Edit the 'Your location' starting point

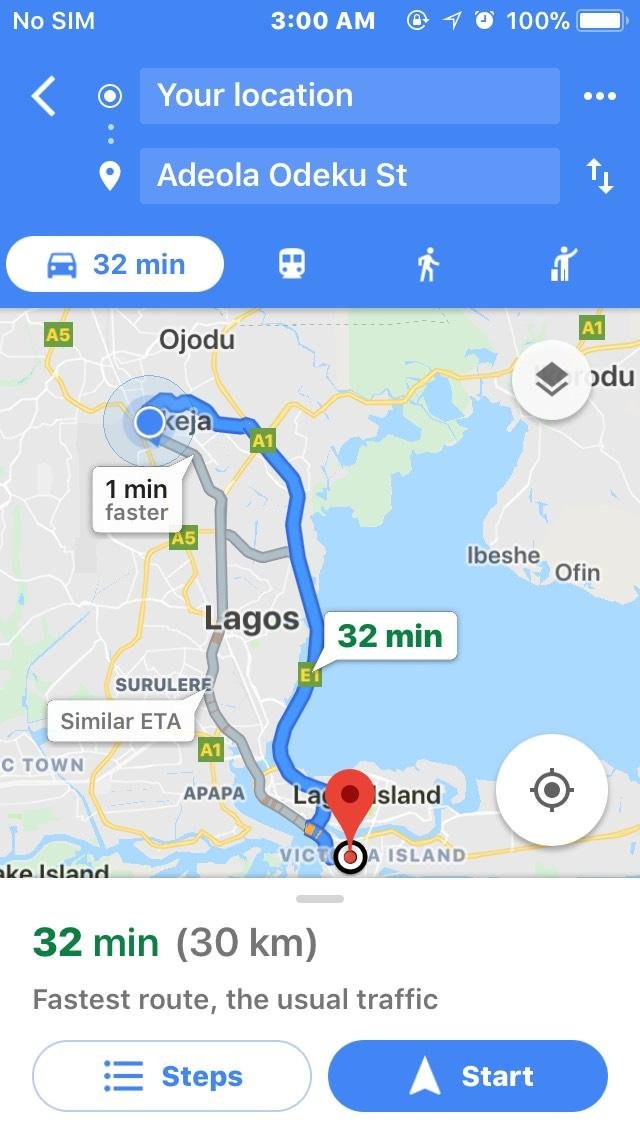[x=349, y=96]
